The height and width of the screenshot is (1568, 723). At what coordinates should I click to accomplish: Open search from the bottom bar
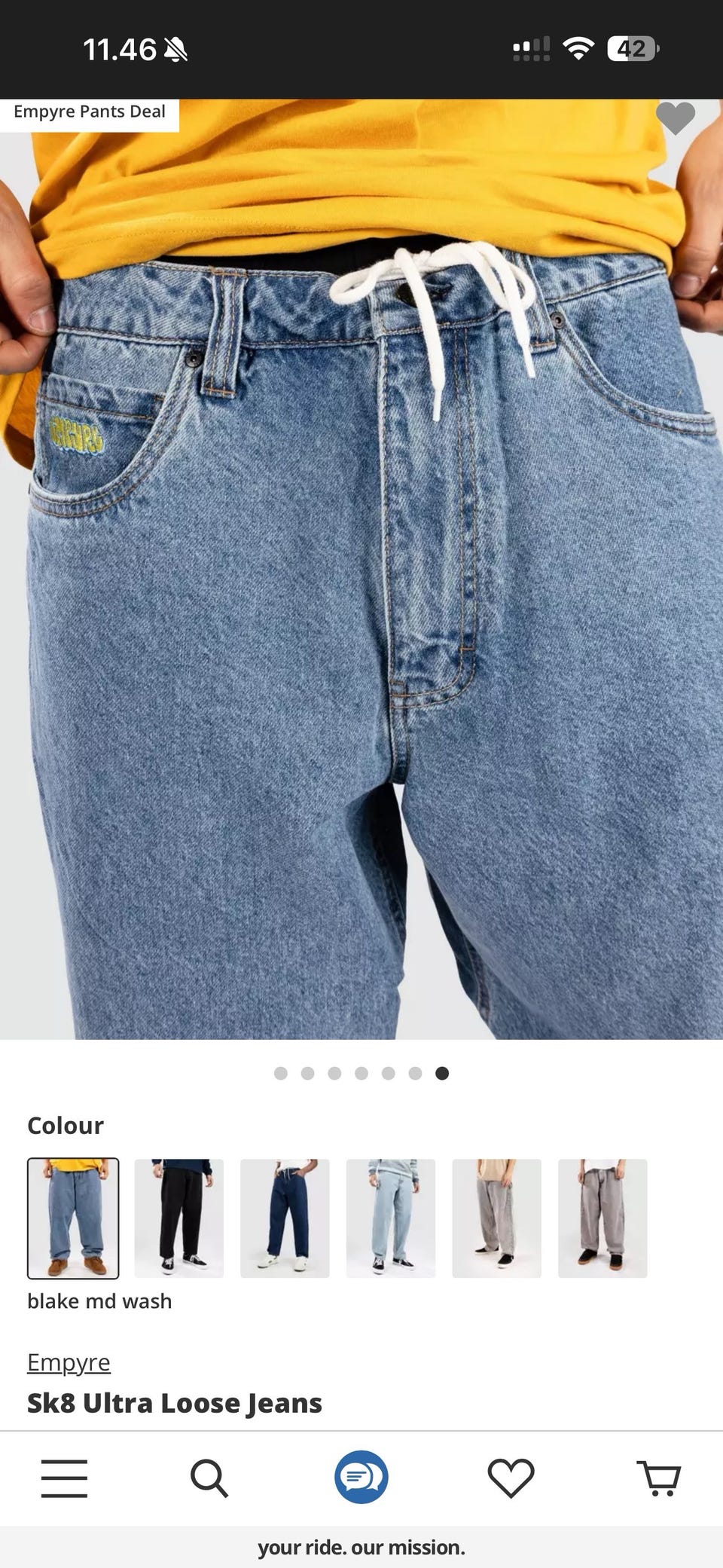209,1478
